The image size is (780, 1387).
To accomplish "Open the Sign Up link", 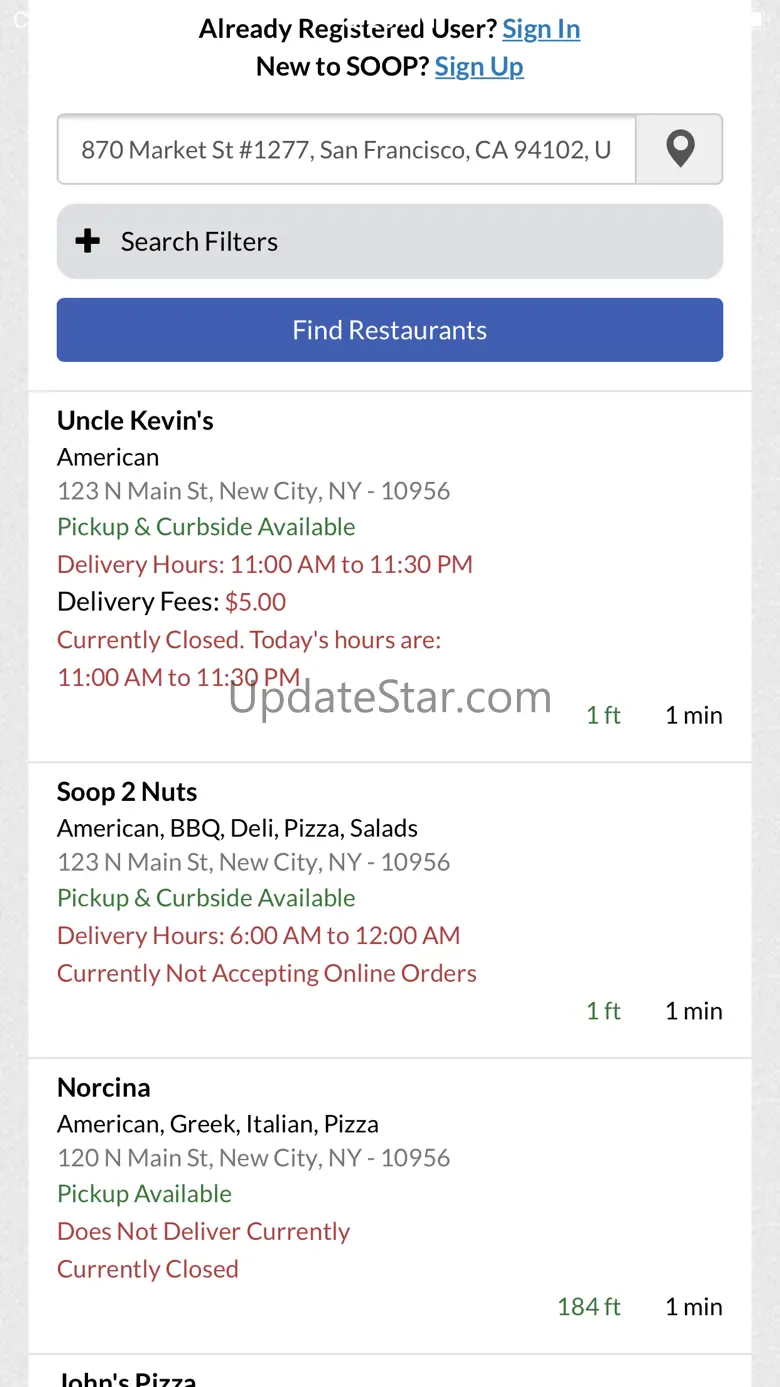I will pos(479,66).
